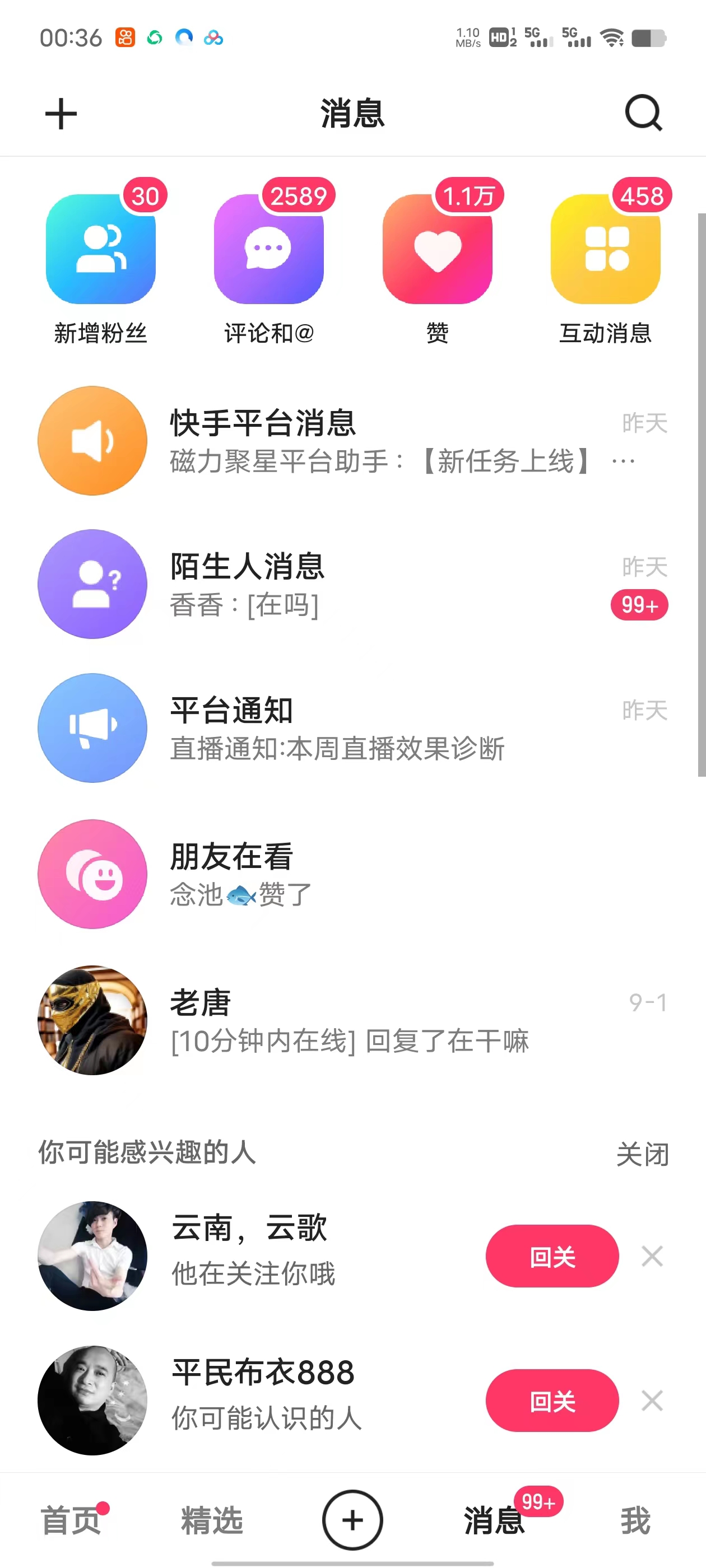Open 朋友在看 row
Image resolution: width=706 pixels, height=1568 pixels.
[352, 874]
